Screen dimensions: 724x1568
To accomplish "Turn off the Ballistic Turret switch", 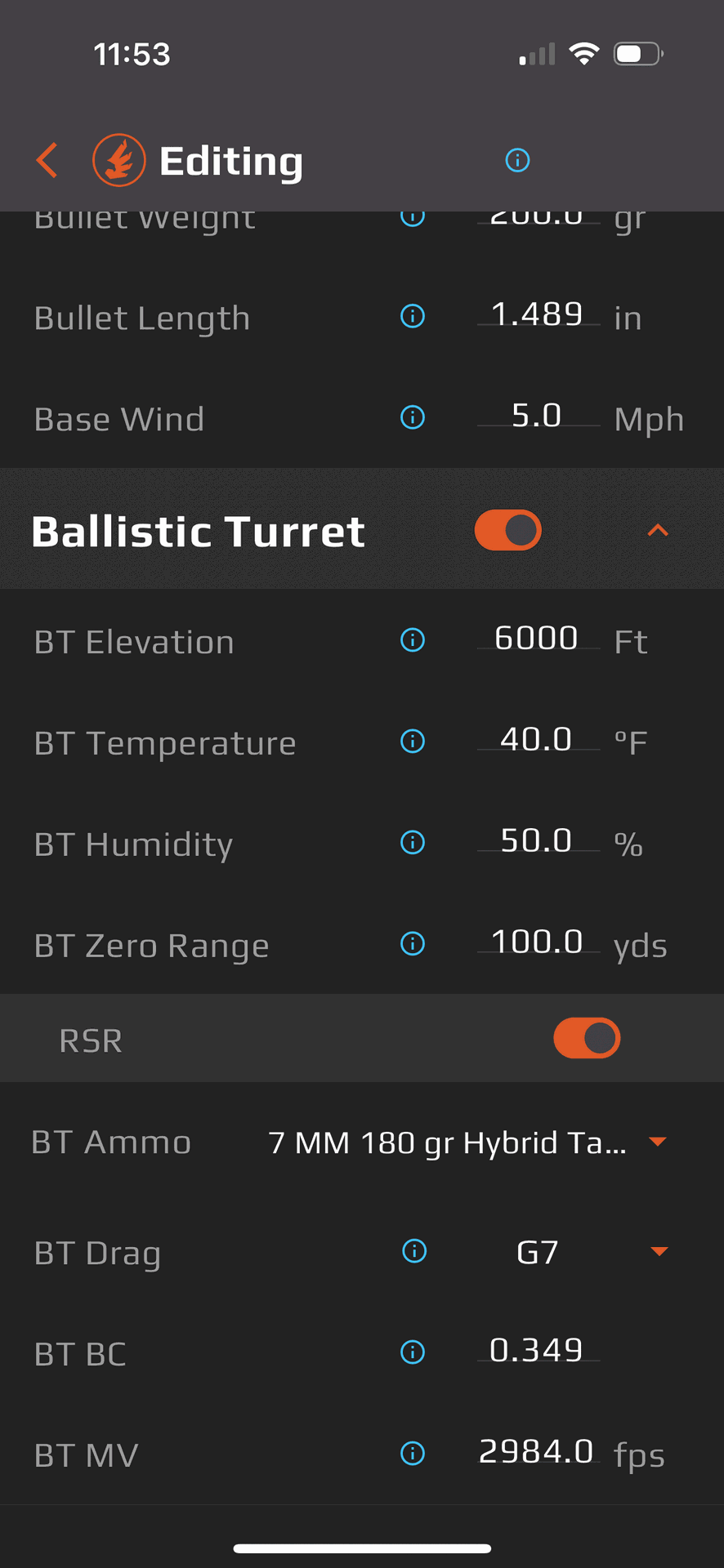I will point(507,531).
